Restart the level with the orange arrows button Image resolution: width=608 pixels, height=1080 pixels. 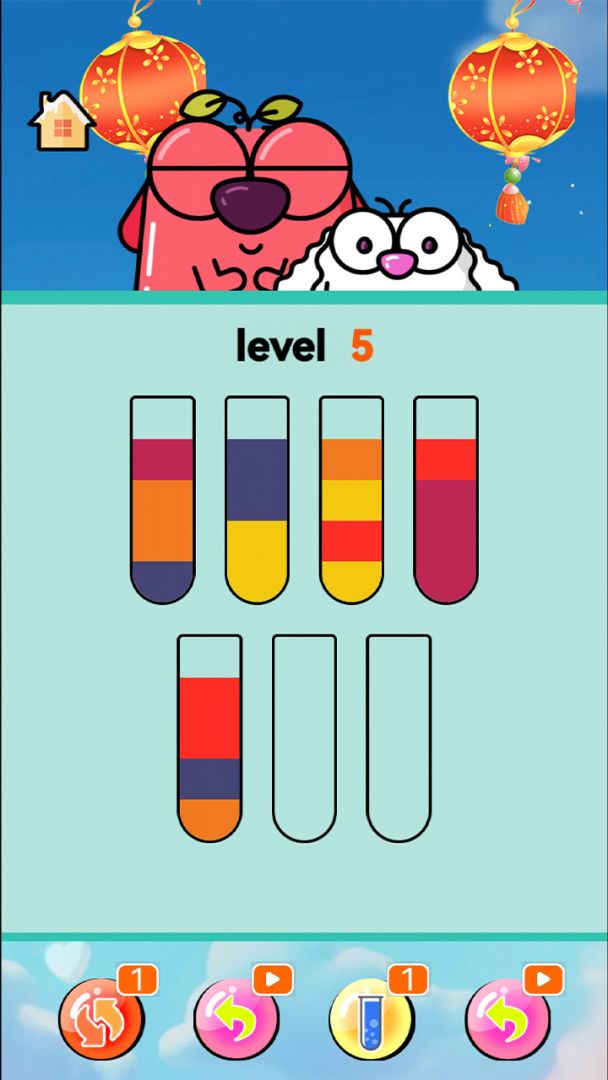tap(101, 1019)
